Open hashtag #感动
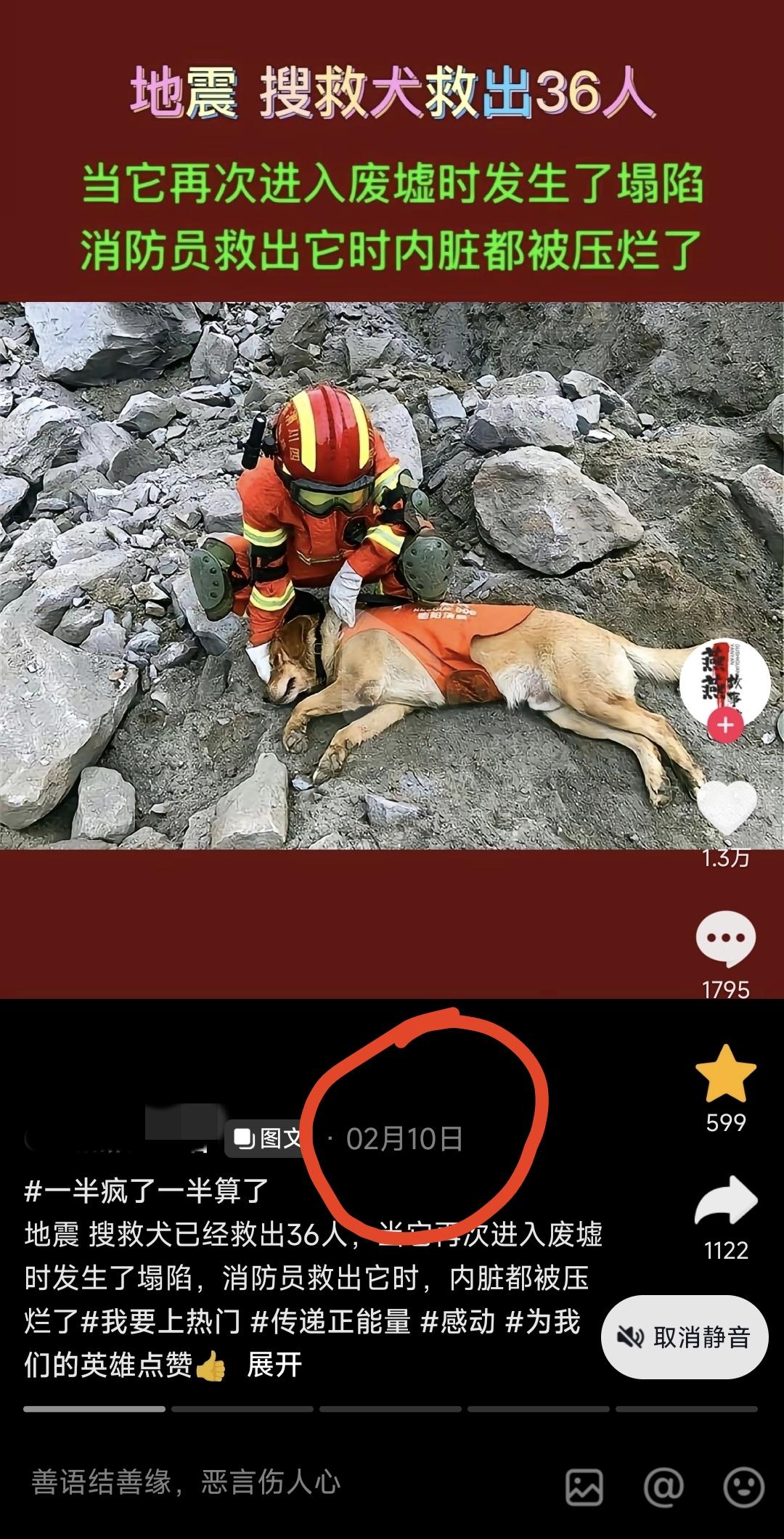The height and width of the screenshot is (1539, 784). (458, 1322)
